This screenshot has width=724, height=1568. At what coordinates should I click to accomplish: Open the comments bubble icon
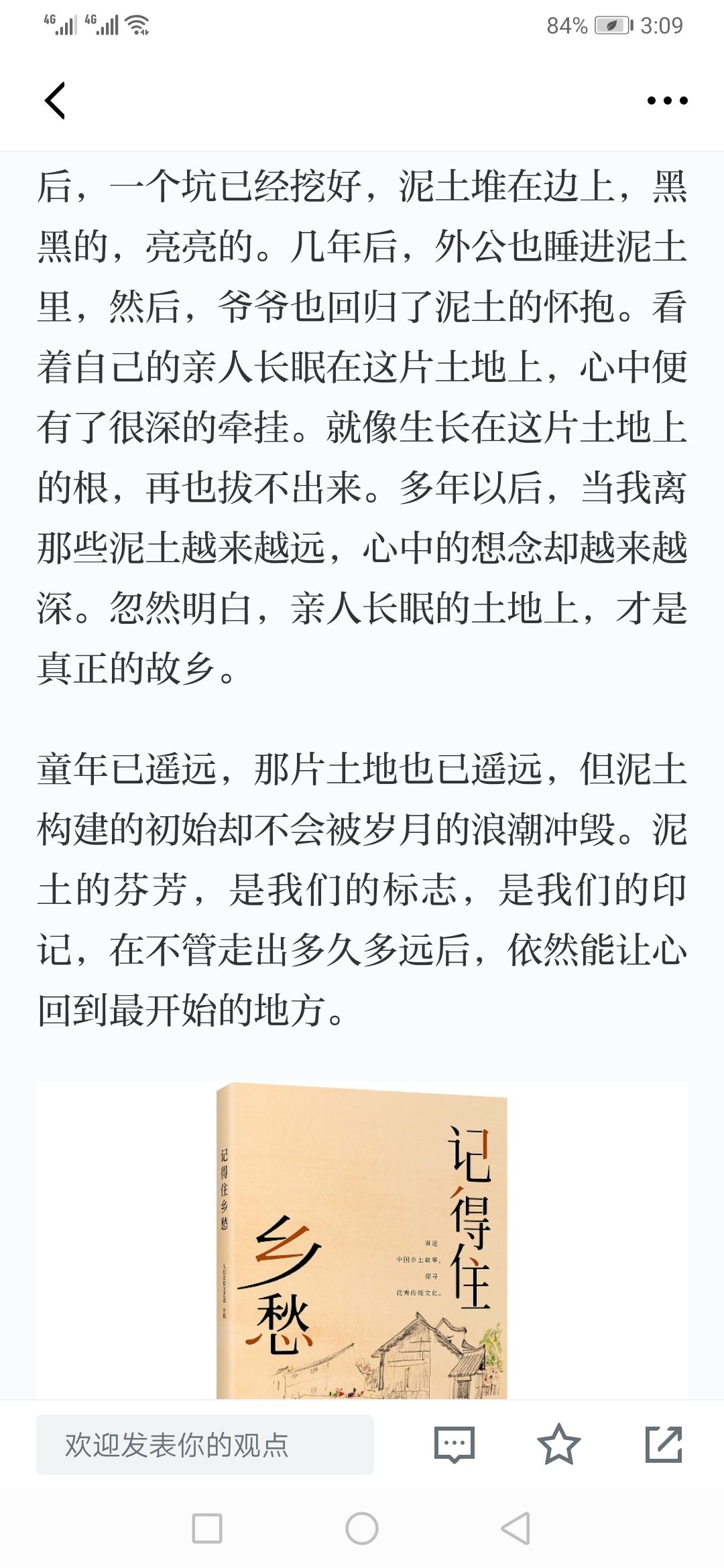[x=455, y=1445]
